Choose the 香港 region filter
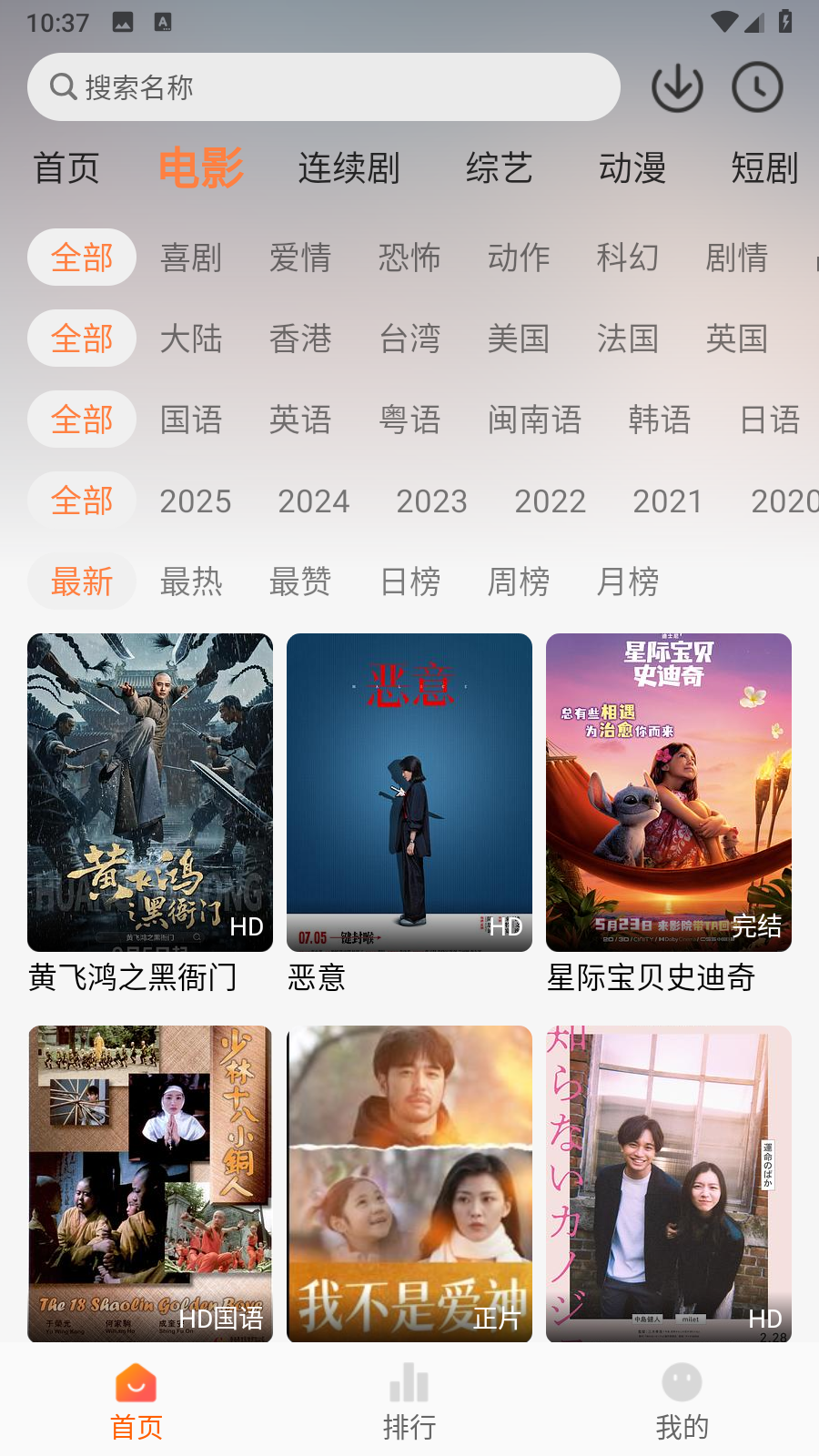The width and height of the screenshot is (819, 1456). point(300,339)
